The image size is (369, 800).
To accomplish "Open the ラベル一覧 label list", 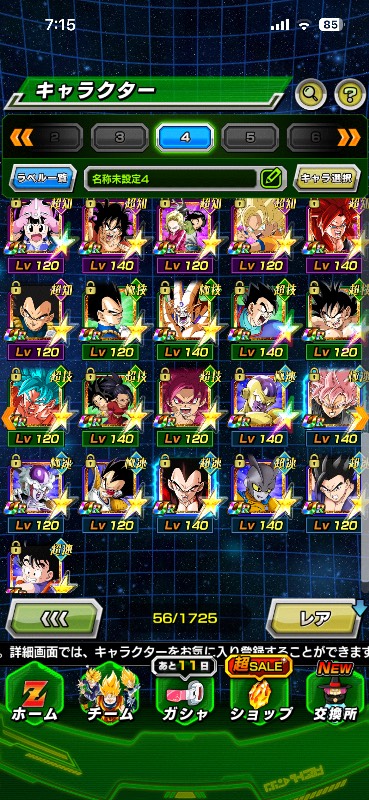I will pos(43,179).
